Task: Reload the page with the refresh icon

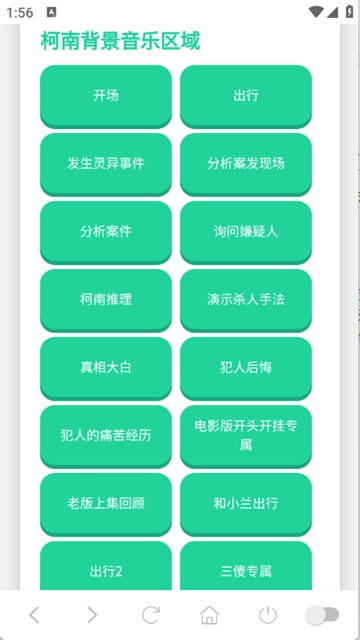Action: pos(151,615)
